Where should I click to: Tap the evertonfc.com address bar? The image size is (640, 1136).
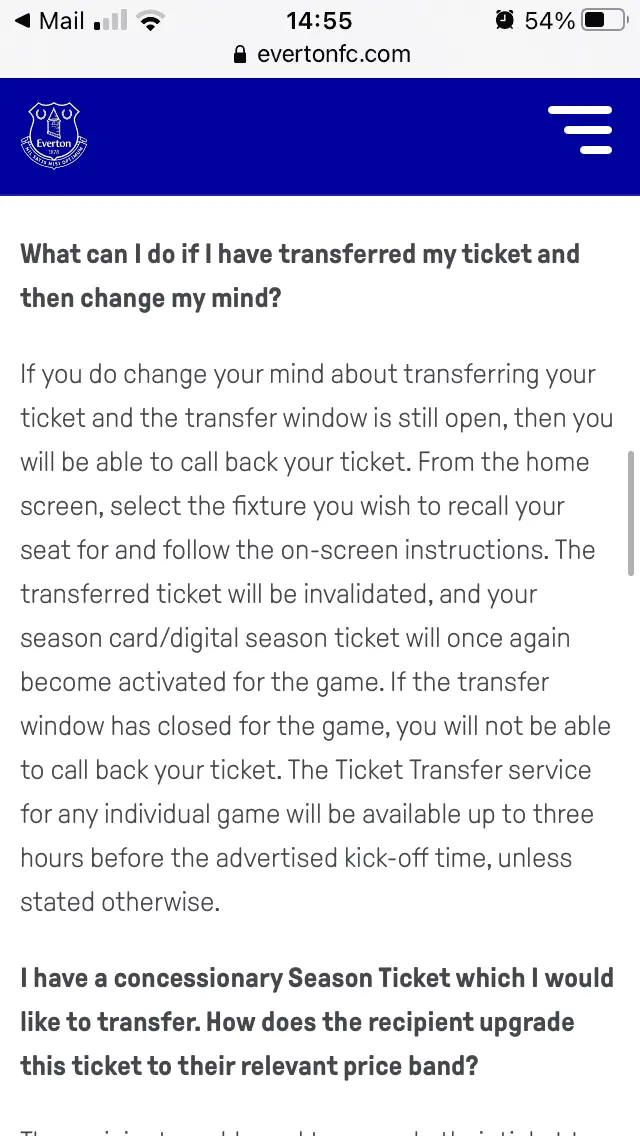point(320,54)
